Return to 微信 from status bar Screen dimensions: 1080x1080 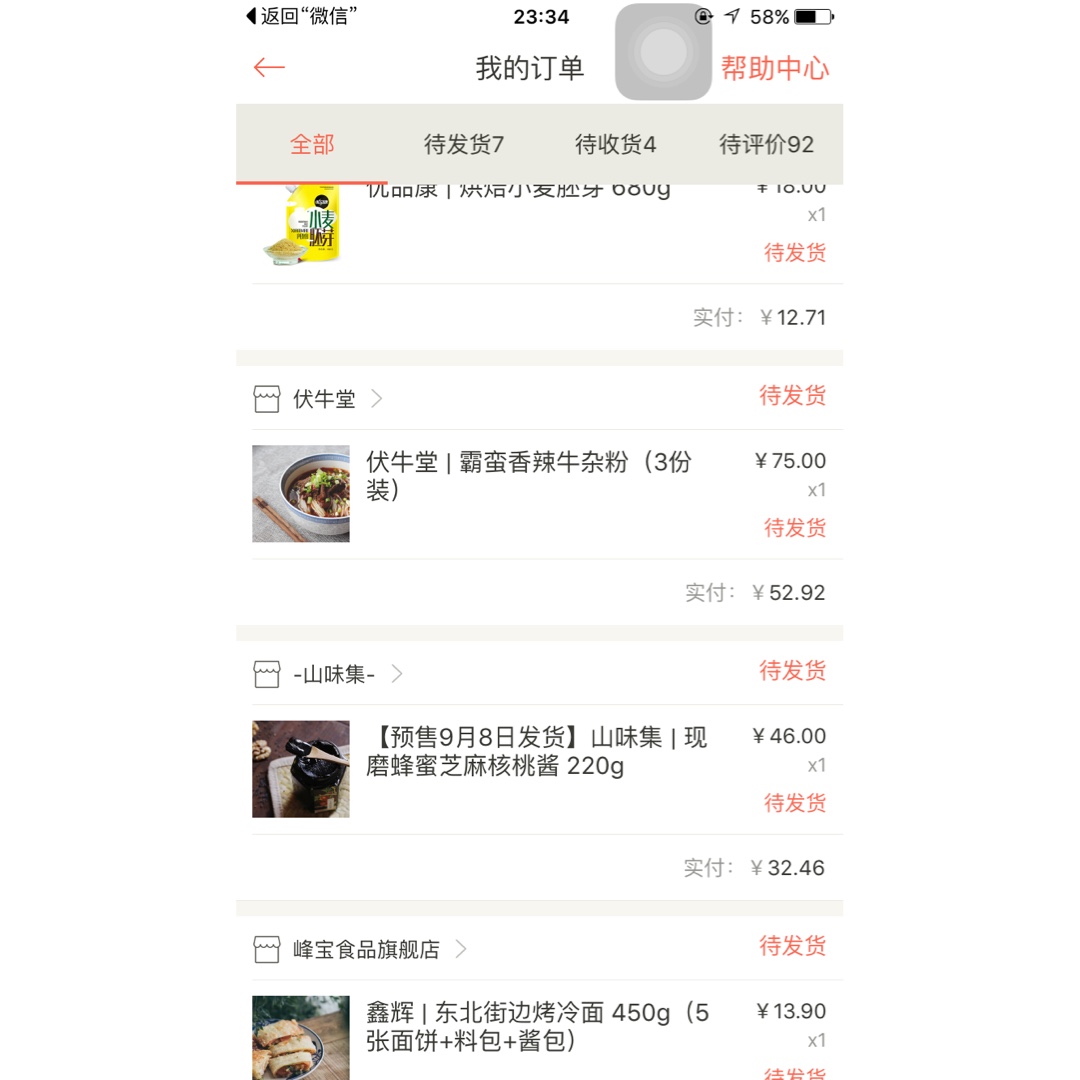302,17
